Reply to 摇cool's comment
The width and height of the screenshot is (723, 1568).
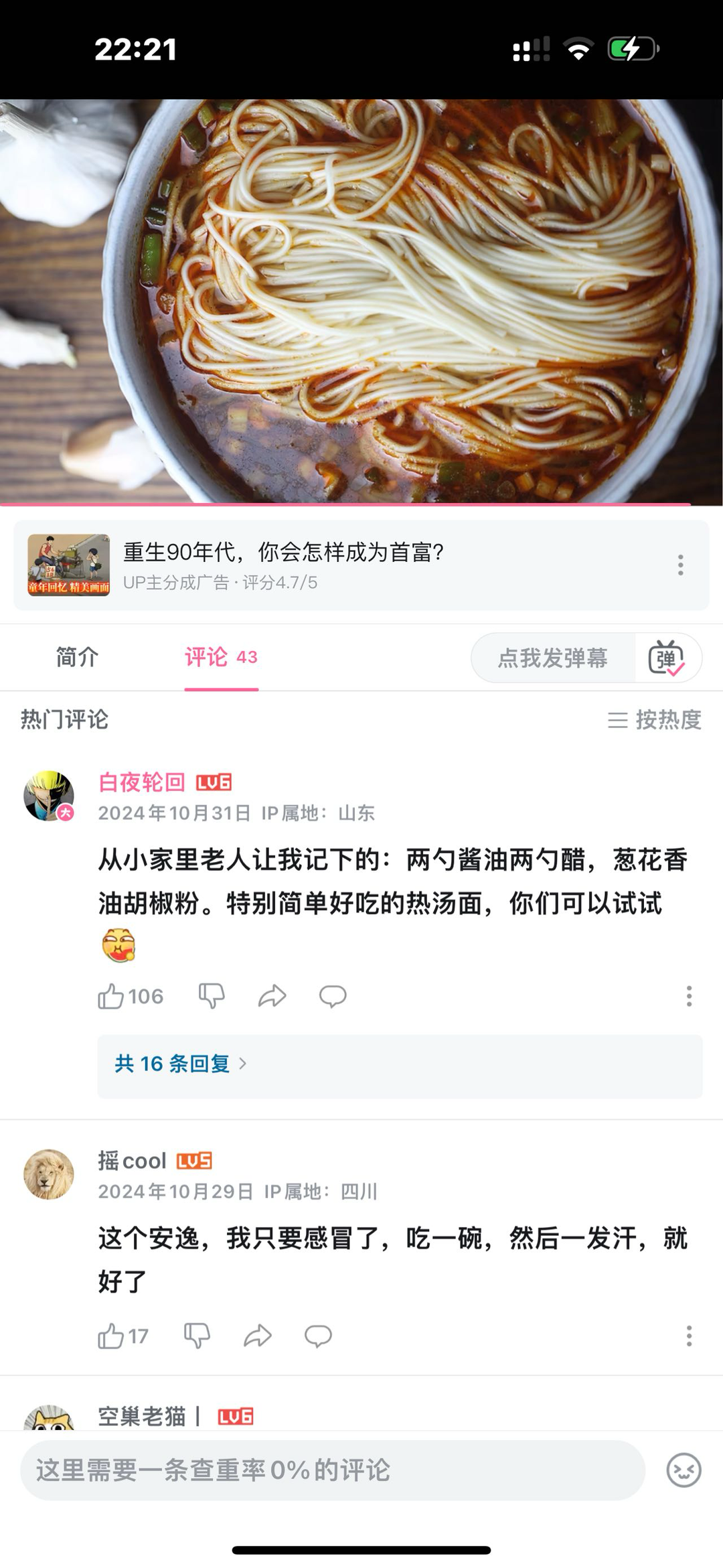point(318,1336)
